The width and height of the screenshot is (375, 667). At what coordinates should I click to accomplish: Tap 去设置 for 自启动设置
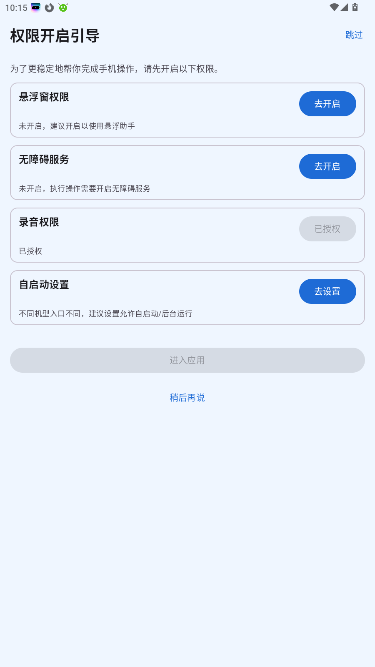click(327, 291)
